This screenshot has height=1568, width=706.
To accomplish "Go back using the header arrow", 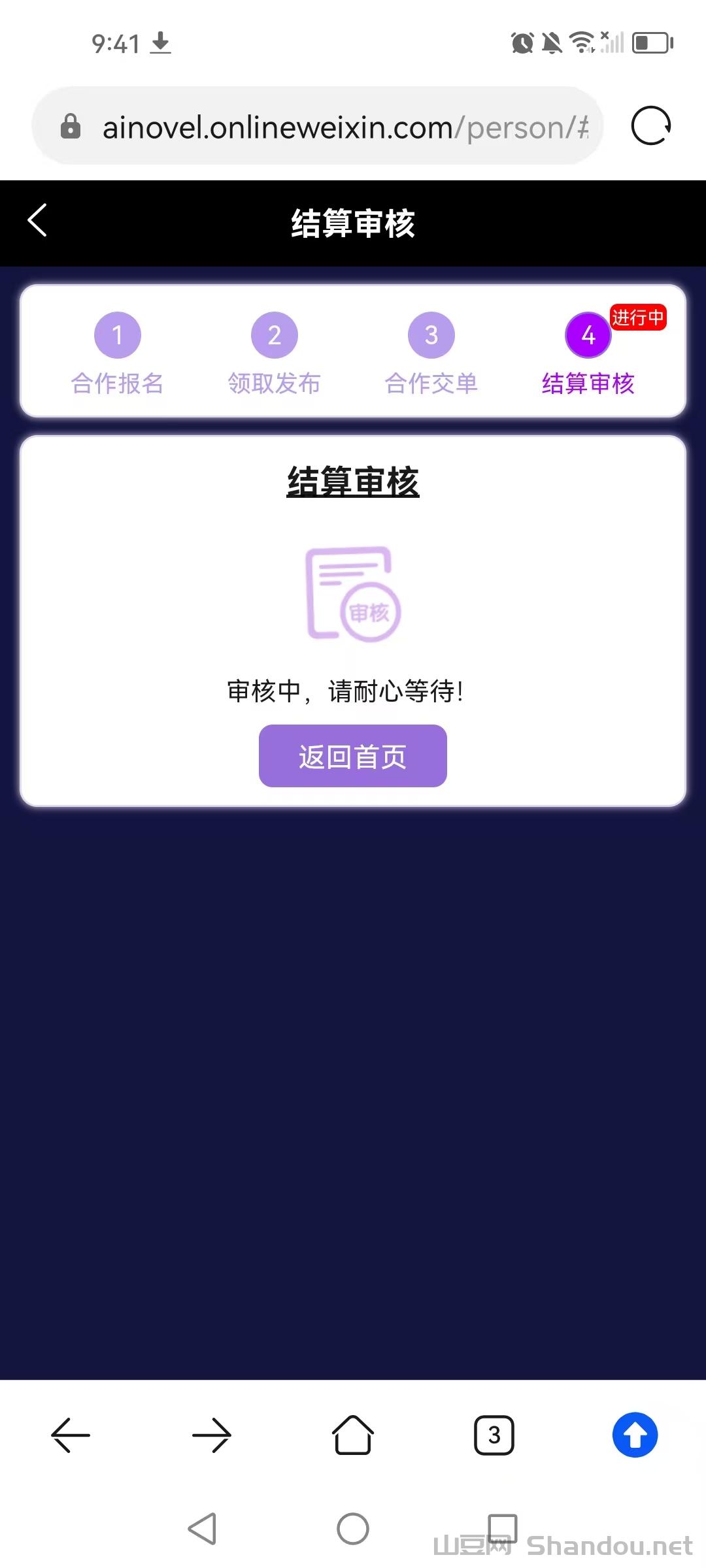I will (38, 221).
